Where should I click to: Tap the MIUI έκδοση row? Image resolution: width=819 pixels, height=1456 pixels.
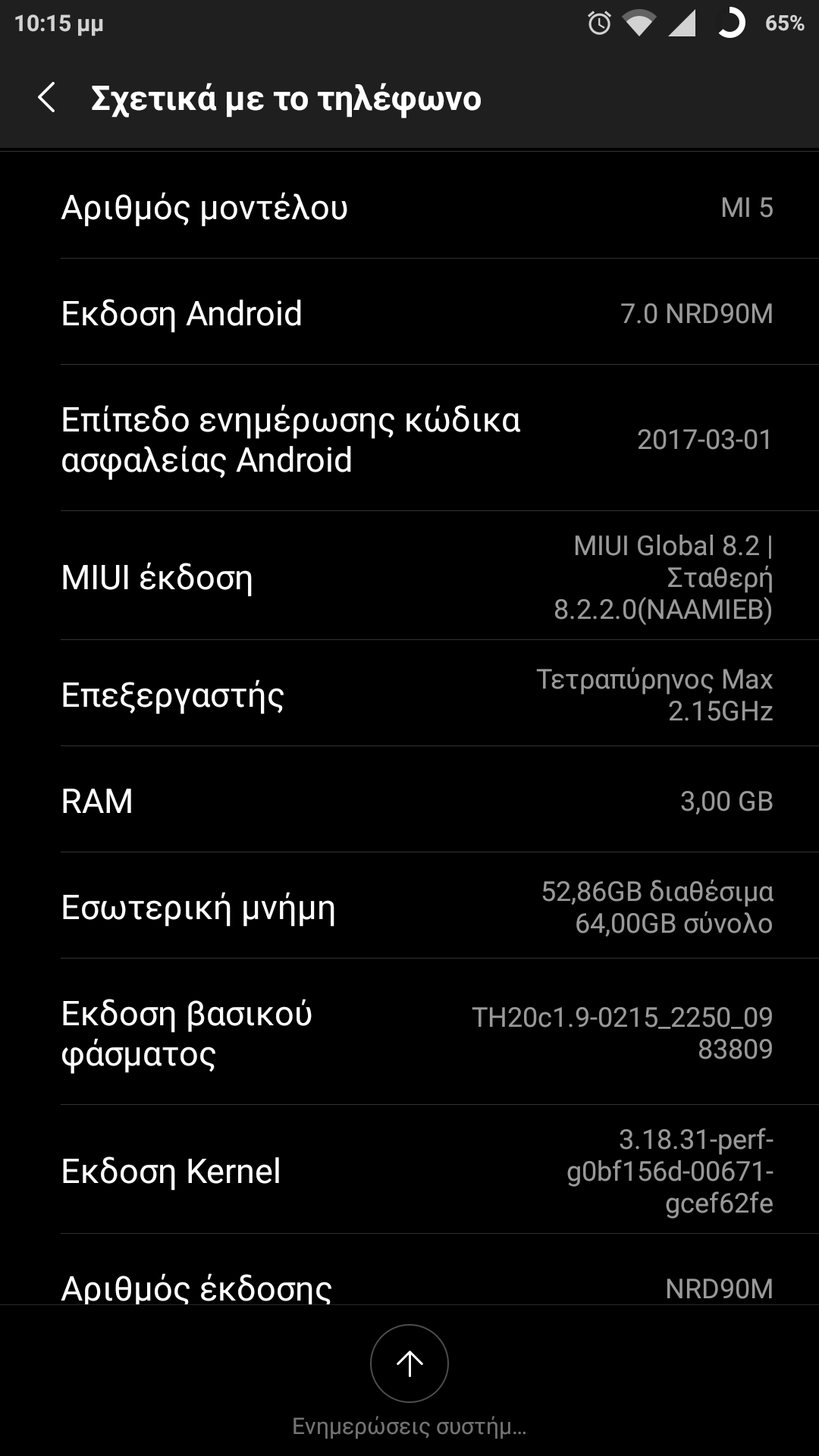(409, 577)
